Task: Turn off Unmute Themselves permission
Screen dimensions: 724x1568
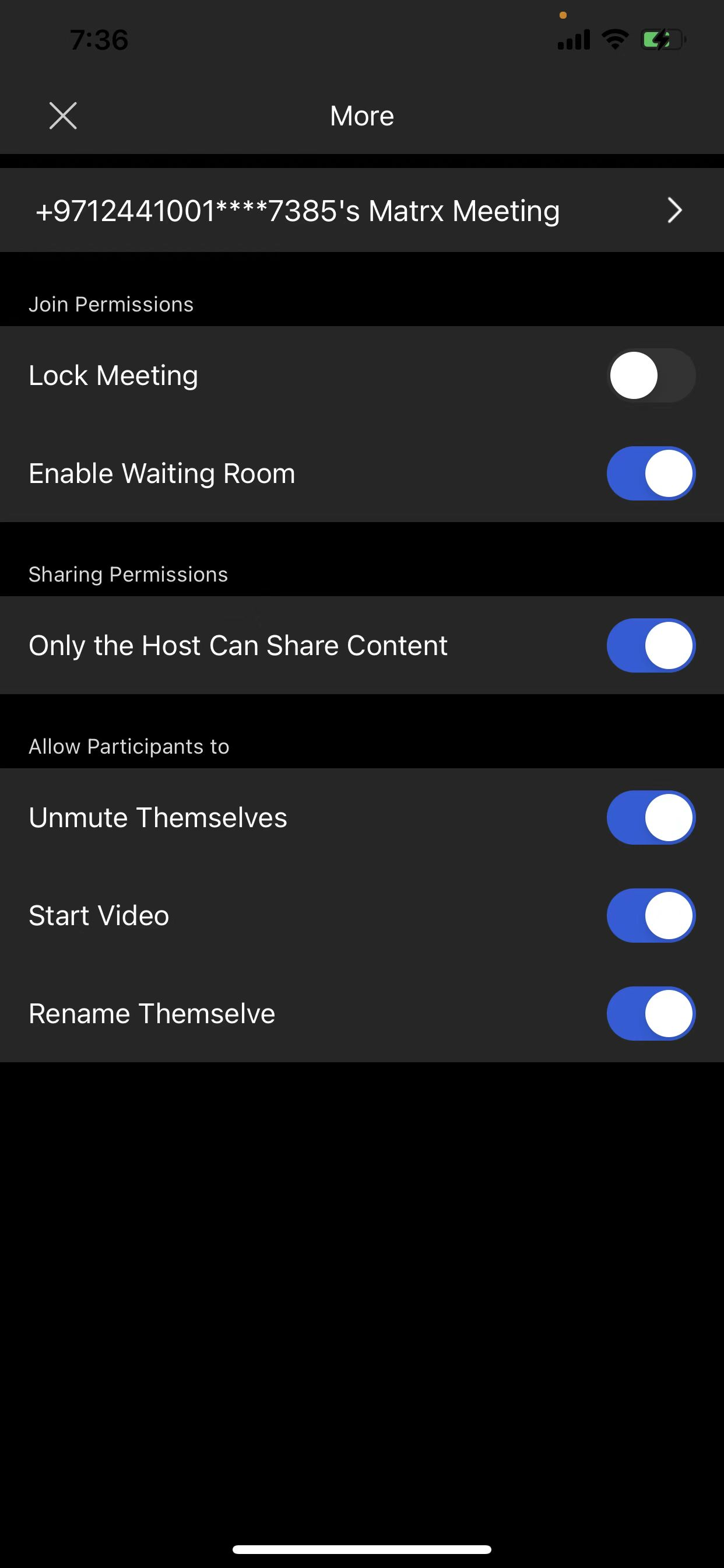Action: [x=651, y=817]
